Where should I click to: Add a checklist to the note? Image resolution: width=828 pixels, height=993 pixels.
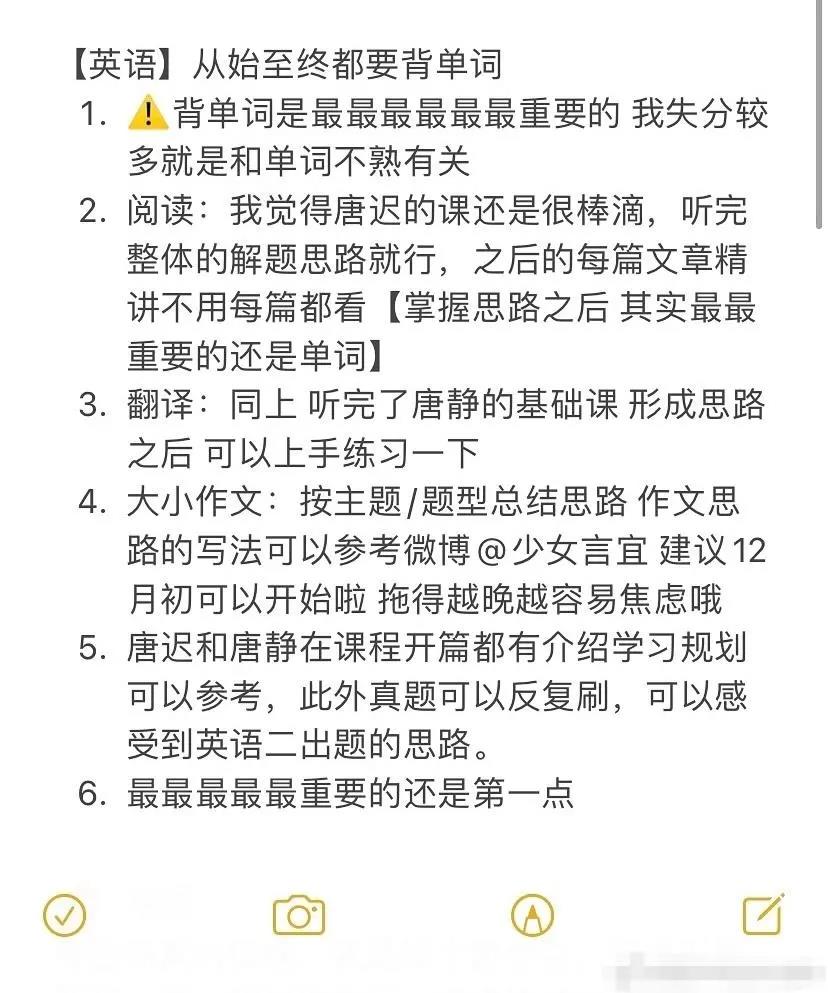click(65, 914)
